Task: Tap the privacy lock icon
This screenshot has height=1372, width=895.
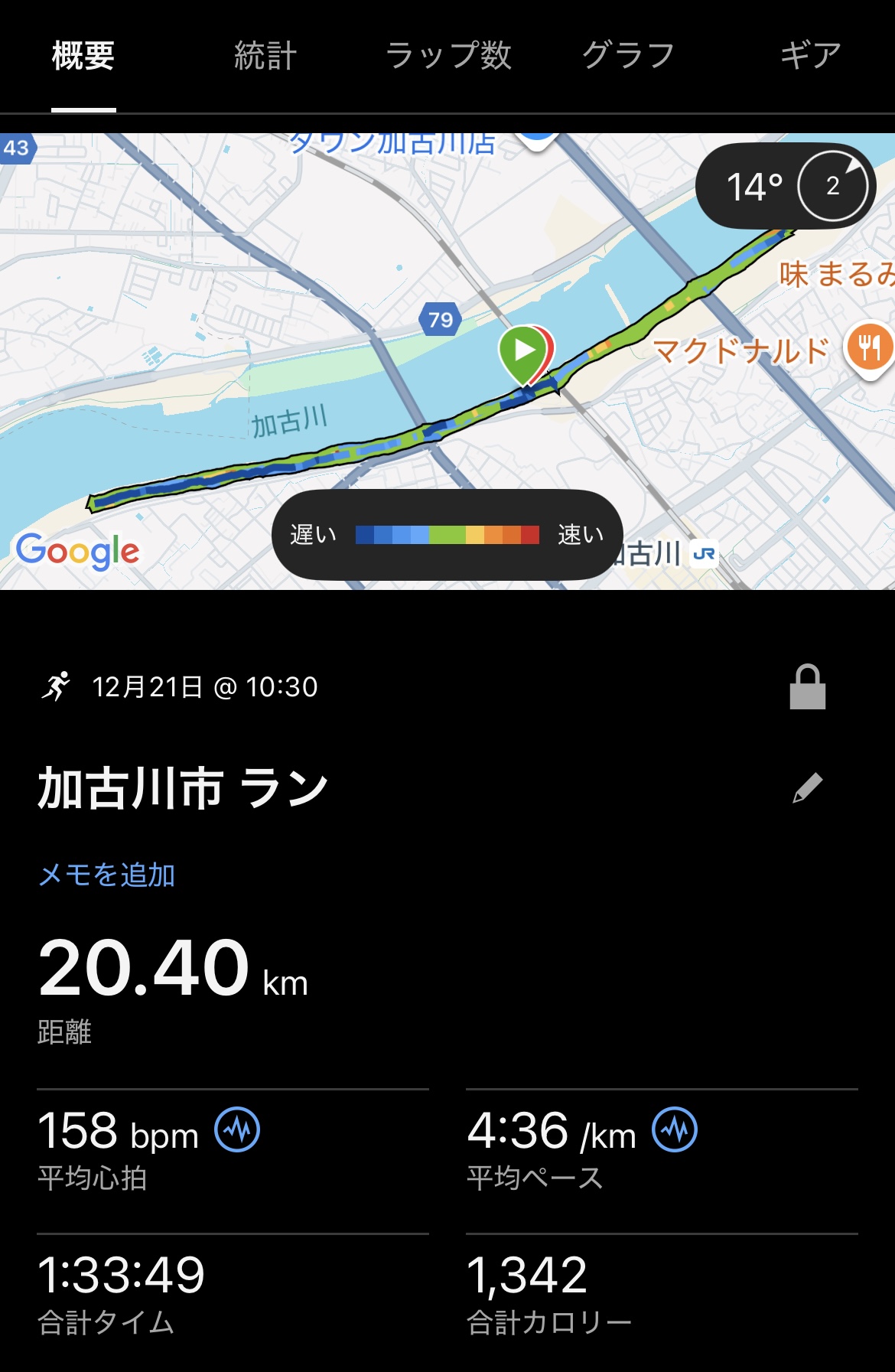Action: click(x=807, y=687)
